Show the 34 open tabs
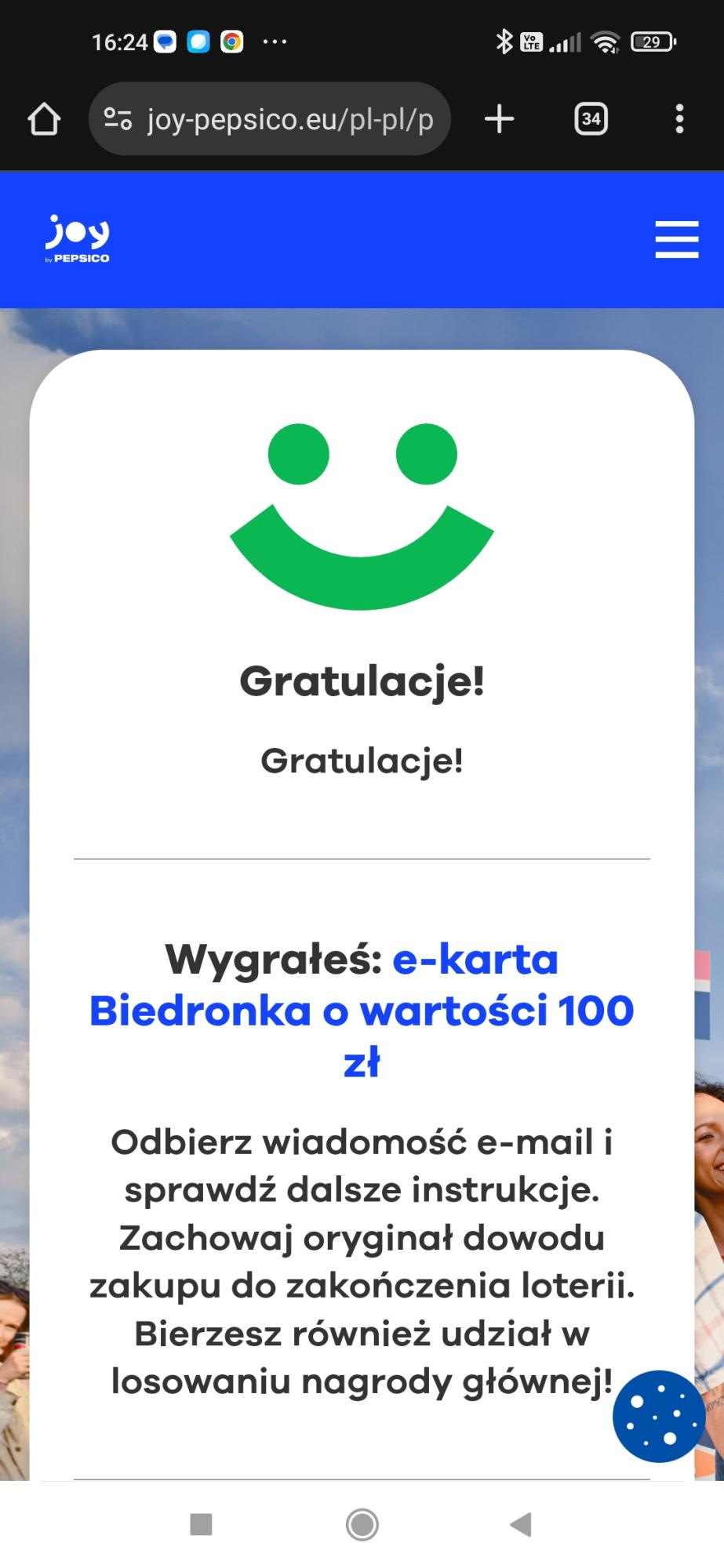 [x=591, y=119]
